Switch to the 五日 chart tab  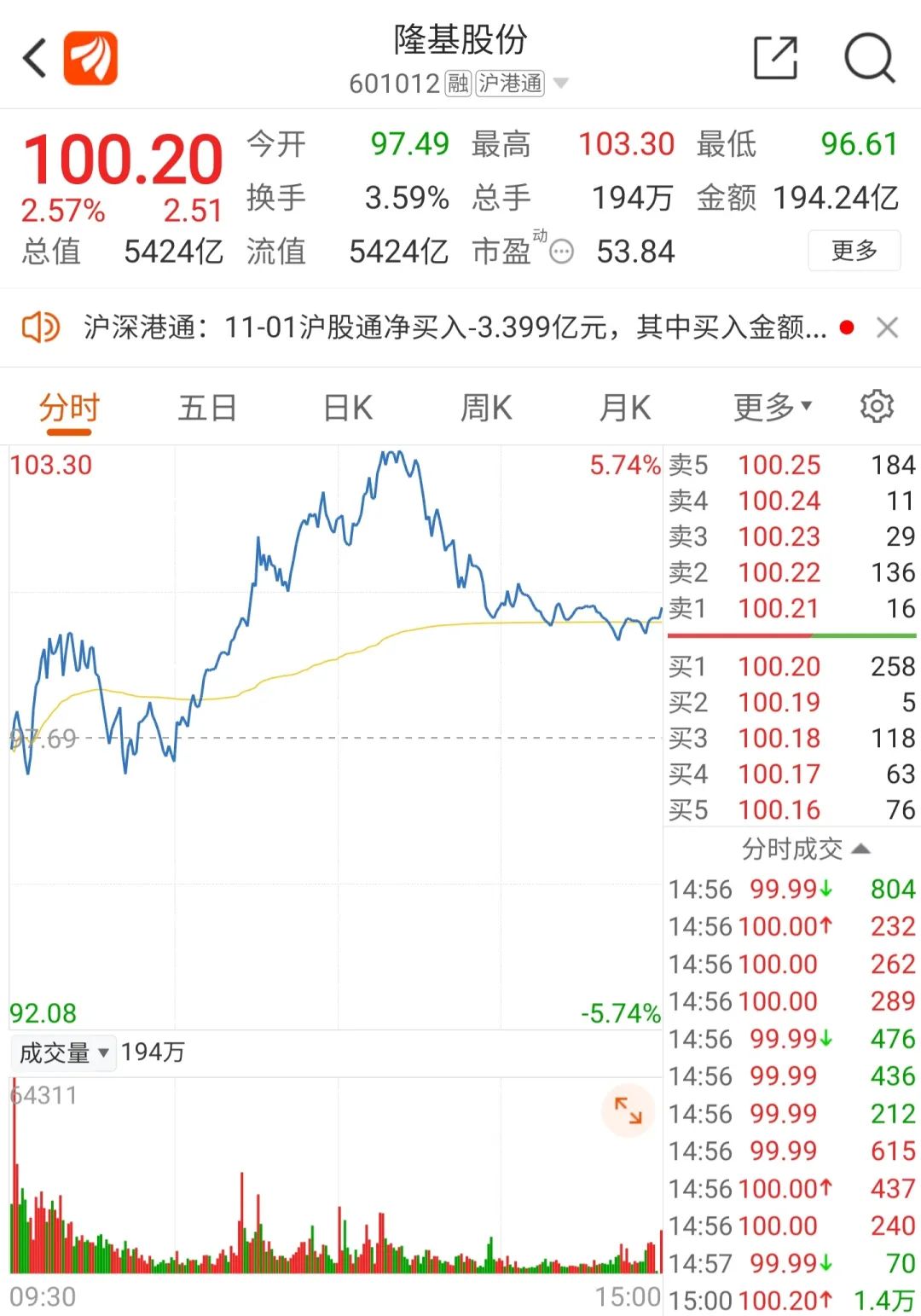(207, 409)
